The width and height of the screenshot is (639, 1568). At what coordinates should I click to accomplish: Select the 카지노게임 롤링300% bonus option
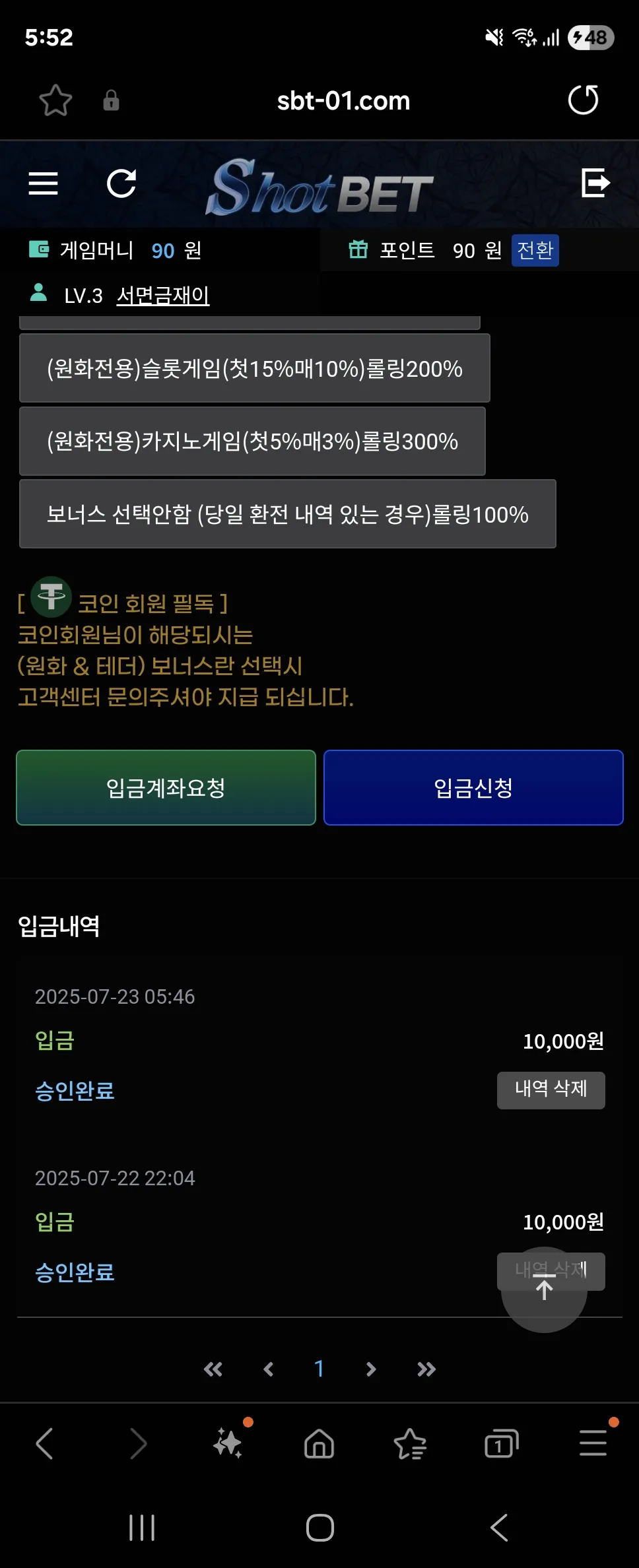252,441
